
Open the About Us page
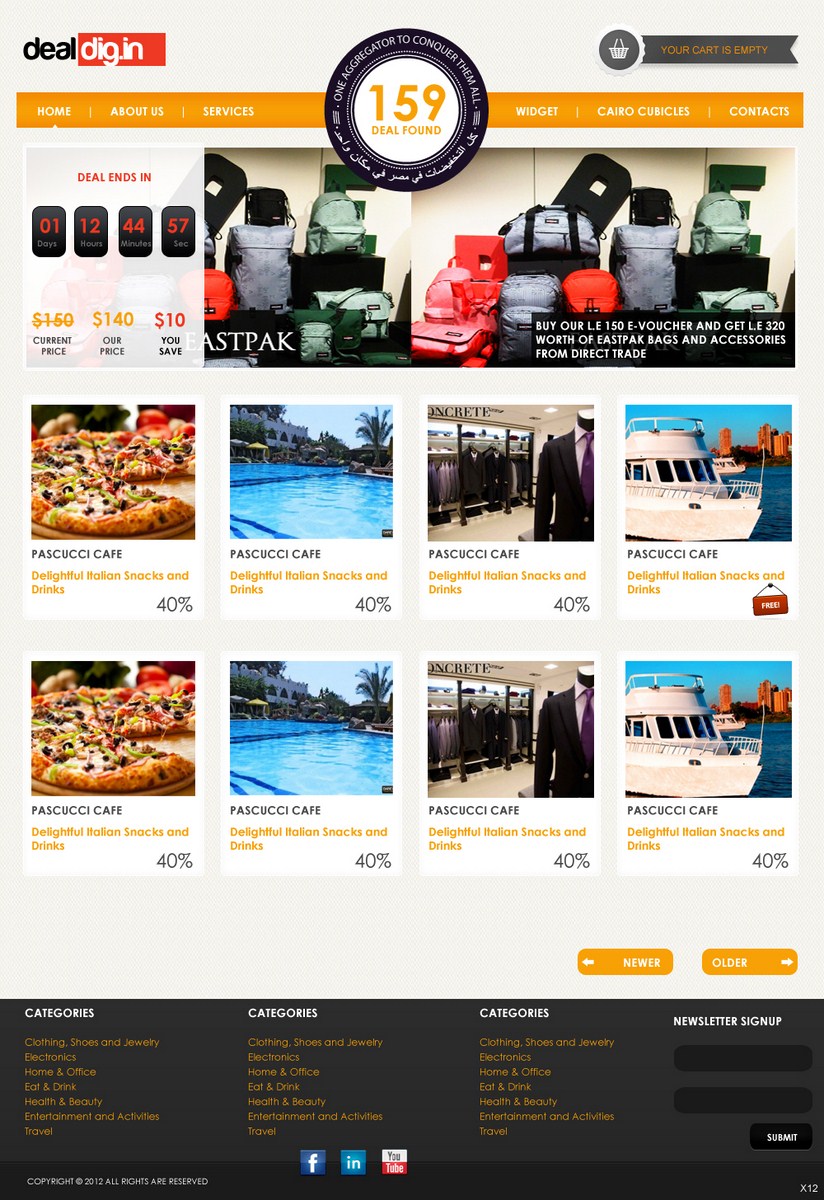137,111
